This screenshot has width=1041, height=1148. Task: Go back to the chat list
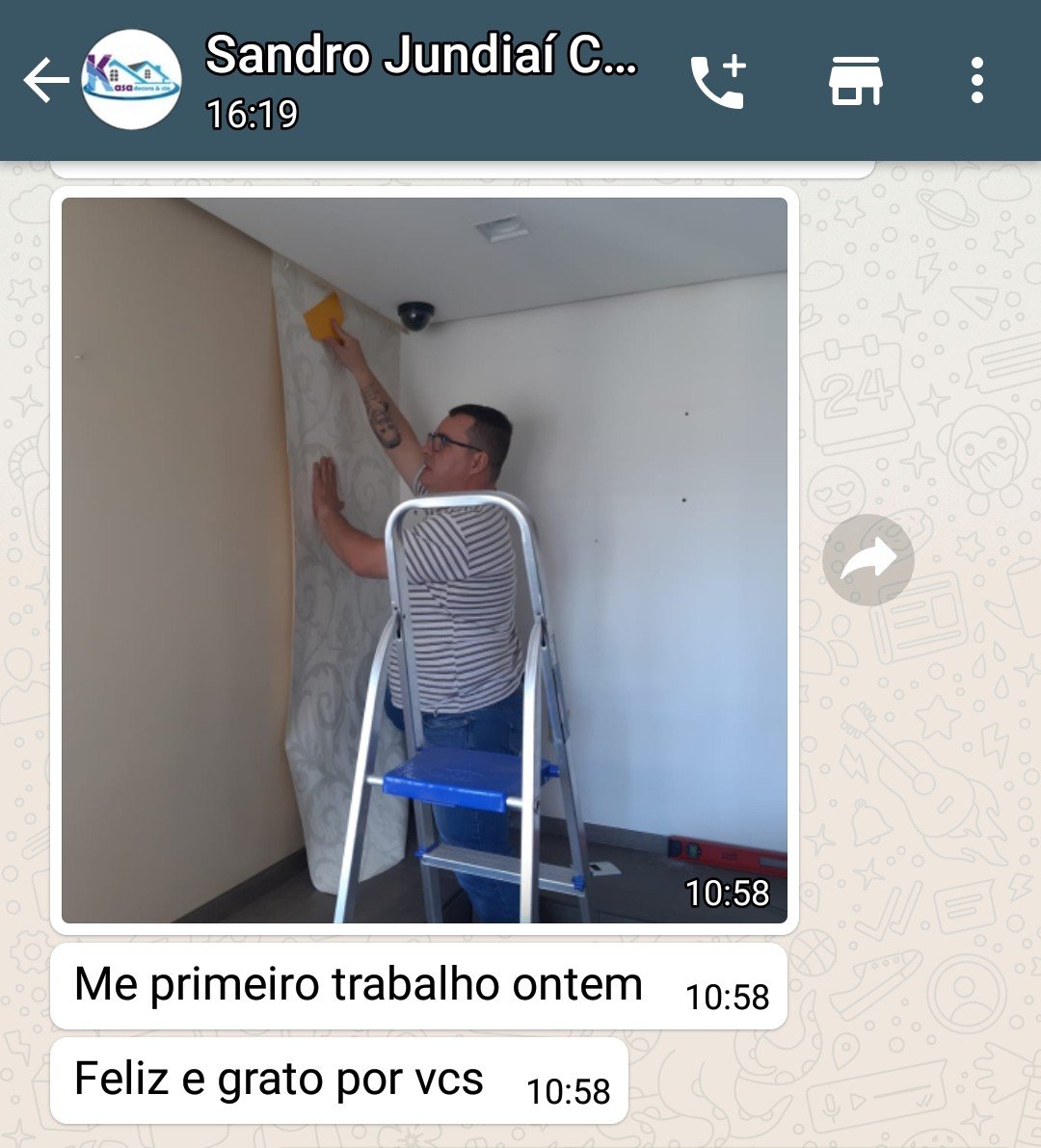[45, 80]
